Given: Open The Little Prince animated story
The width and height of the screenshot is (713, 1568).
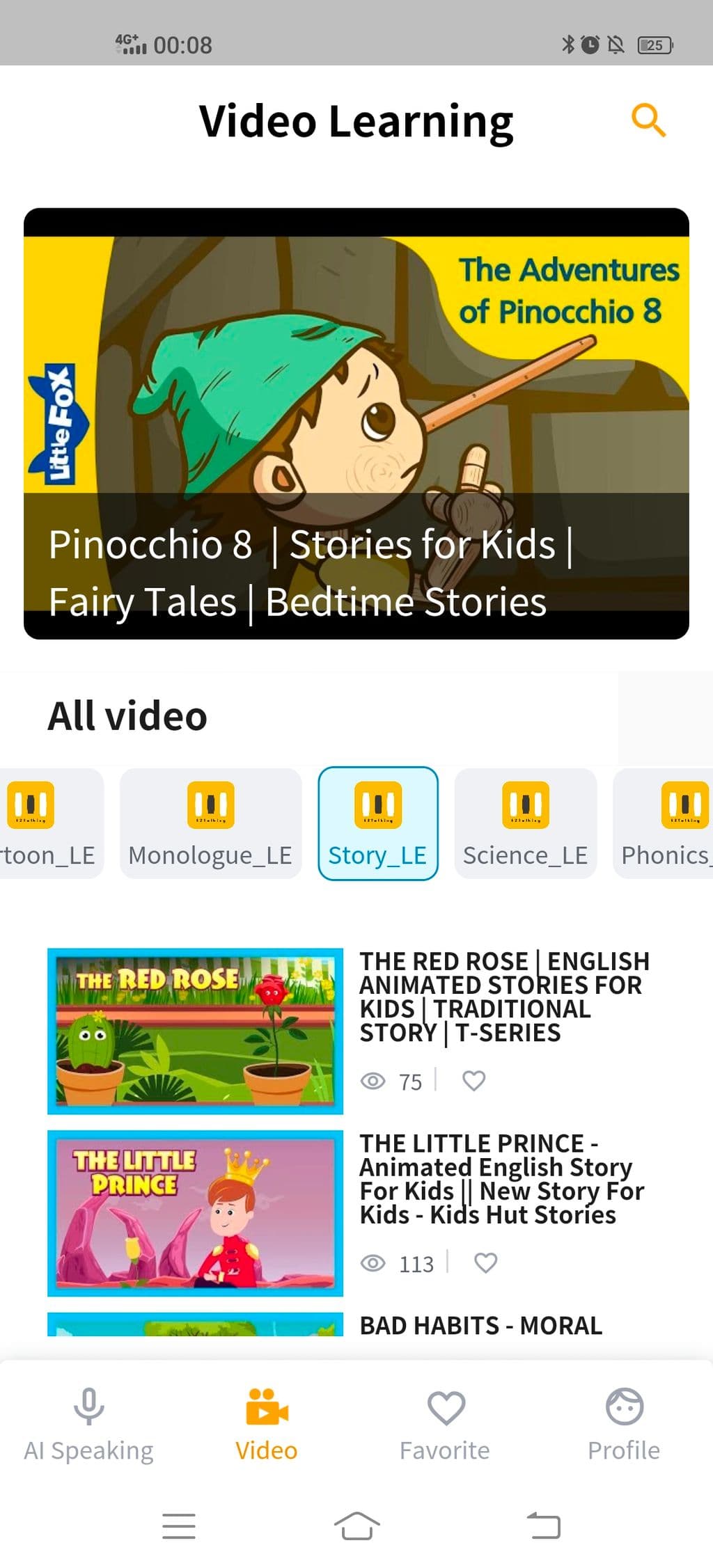Looking at the screenshot, I should [x=195, y=1213].
